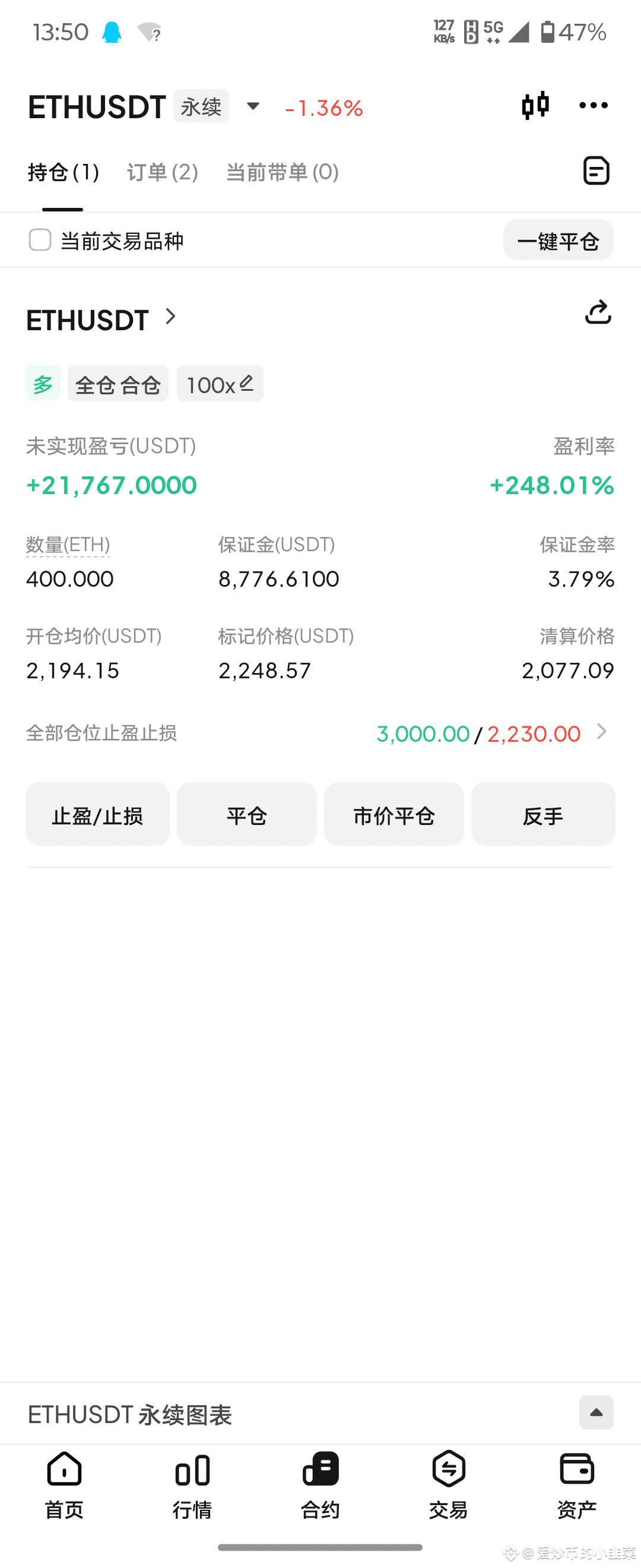Open 全部仓位止盈止损 settings row
The width and height of the screenshot is (641, 1568).
[x=320, y=733]
